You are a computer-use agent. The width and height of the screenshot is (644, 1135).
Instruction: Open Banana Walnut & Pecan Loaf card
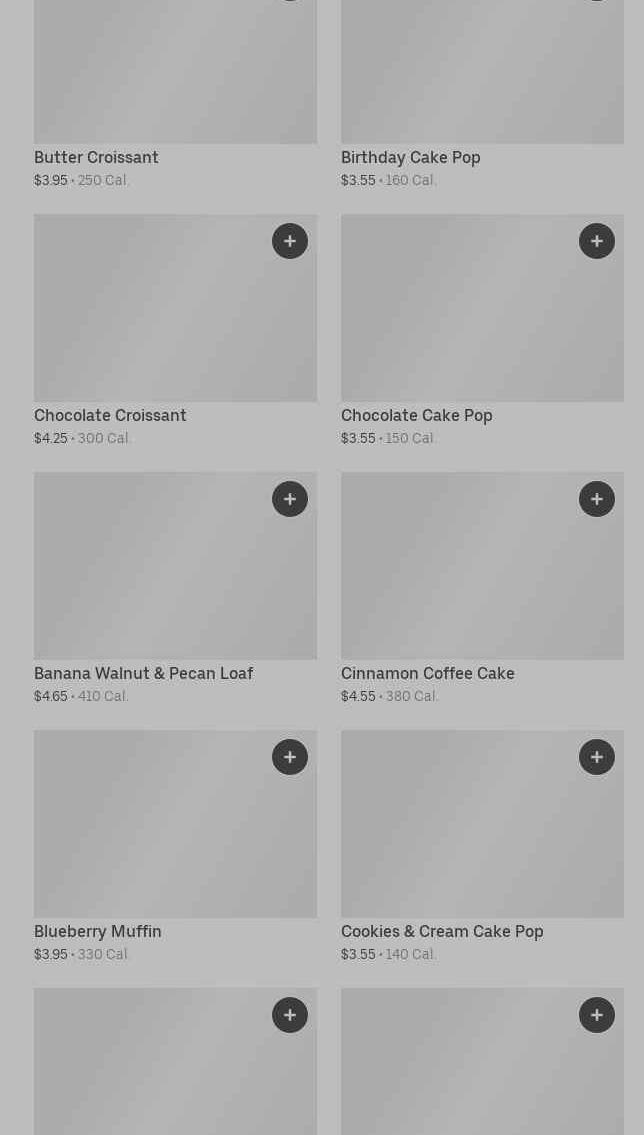(x=175, y=588)
